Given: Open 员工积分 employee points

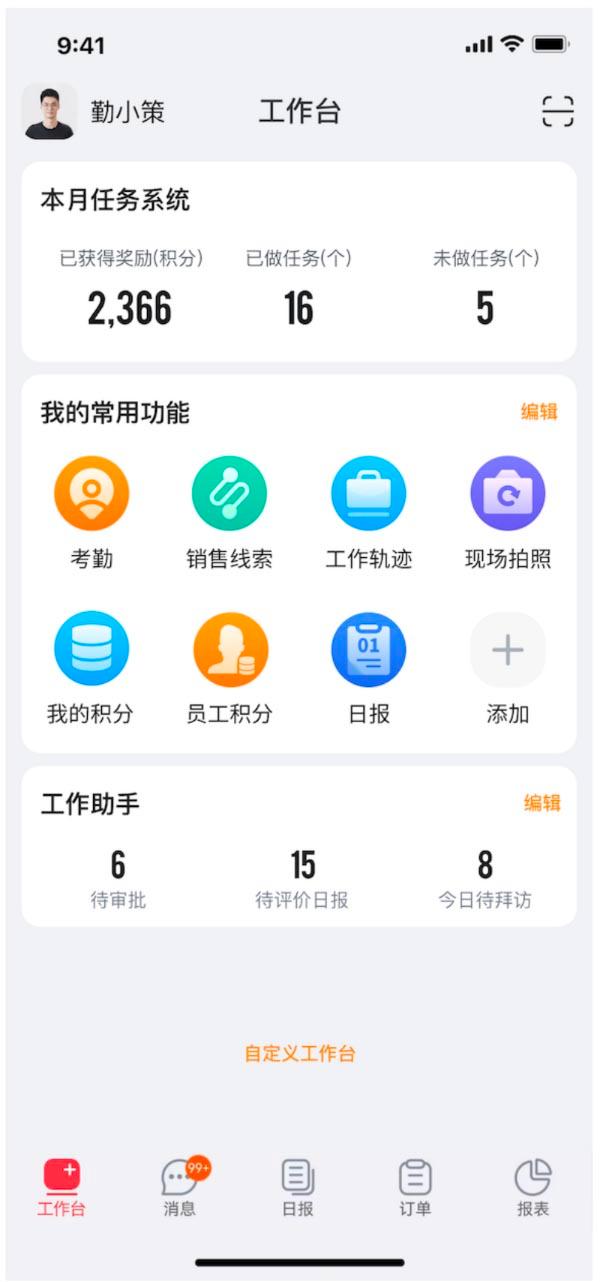Looking at the screenshot, I should point(230,650).
